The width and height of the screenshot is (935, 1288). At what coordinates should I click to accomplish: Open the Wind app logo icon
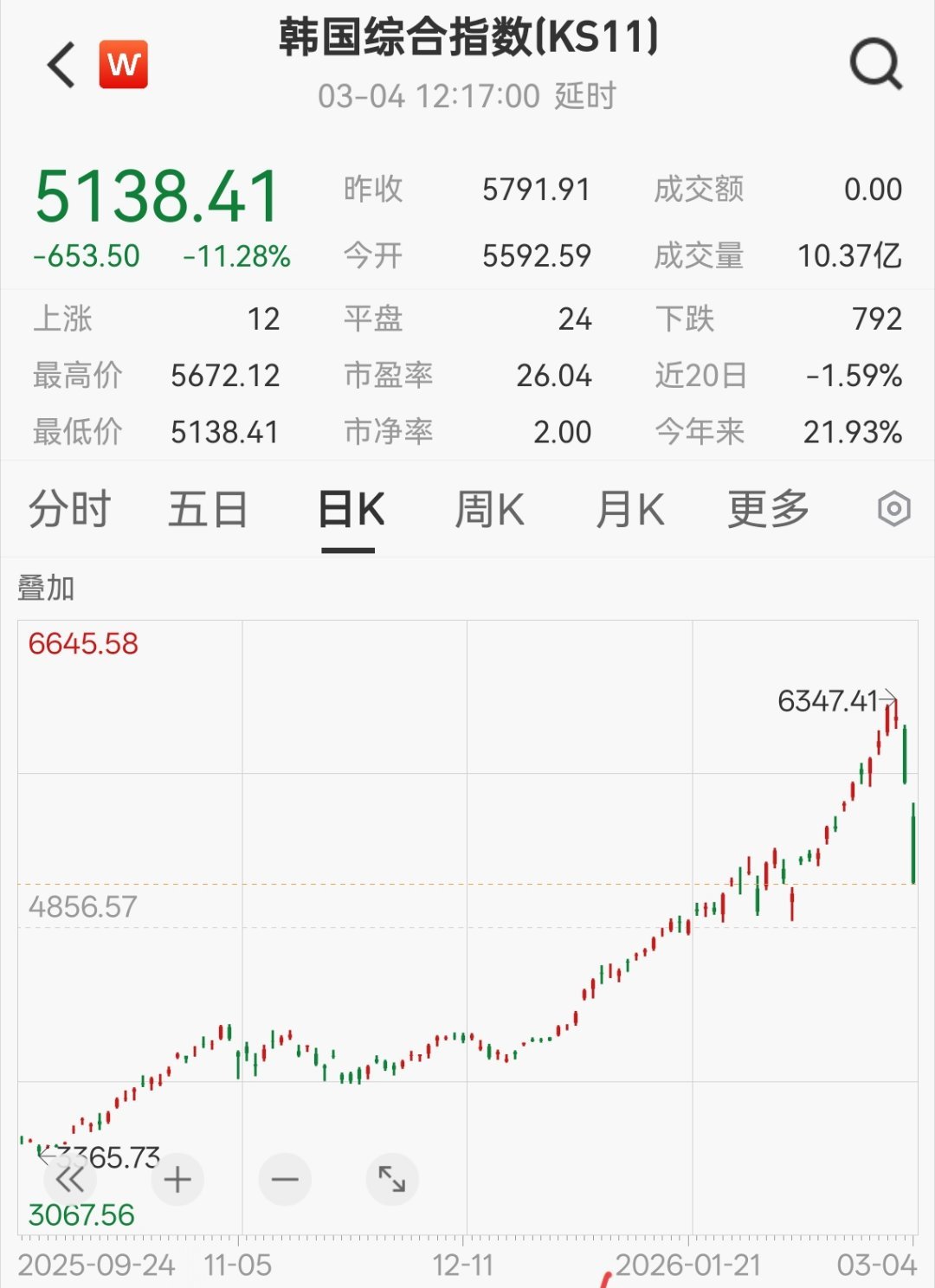click(121, 62)
